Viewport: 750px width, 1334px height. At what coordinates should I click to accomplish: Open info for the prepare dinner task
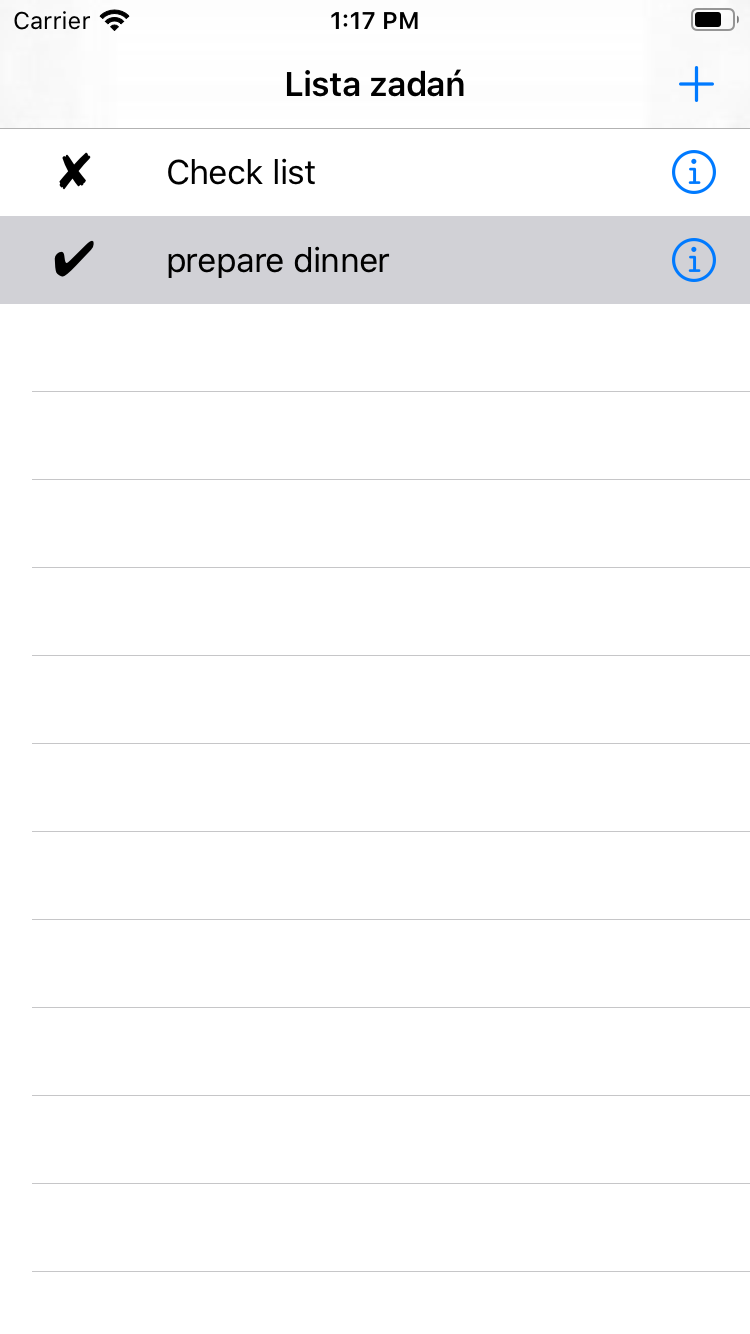693,261
